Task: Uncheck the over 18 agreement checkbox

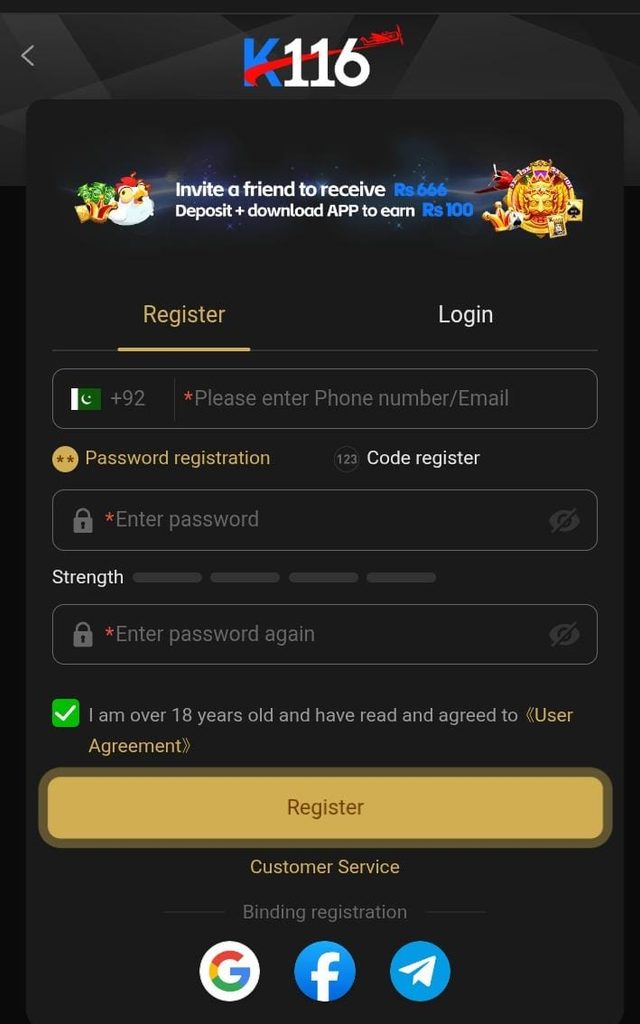Action: pyautogui.click(x=66, y=714)
